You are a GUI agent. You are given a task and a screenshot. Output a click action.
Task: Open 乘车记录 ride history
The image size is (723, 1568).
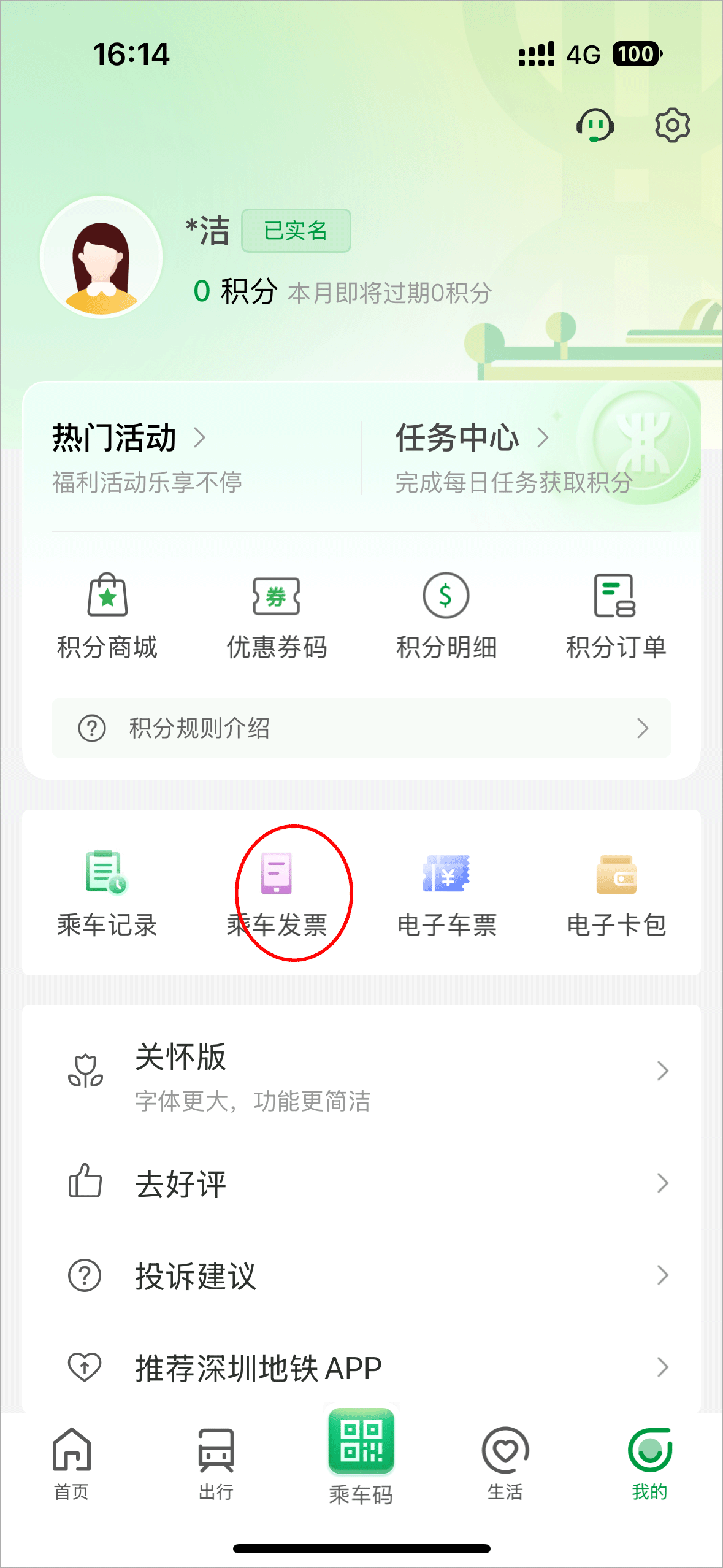tap(107, 893)
